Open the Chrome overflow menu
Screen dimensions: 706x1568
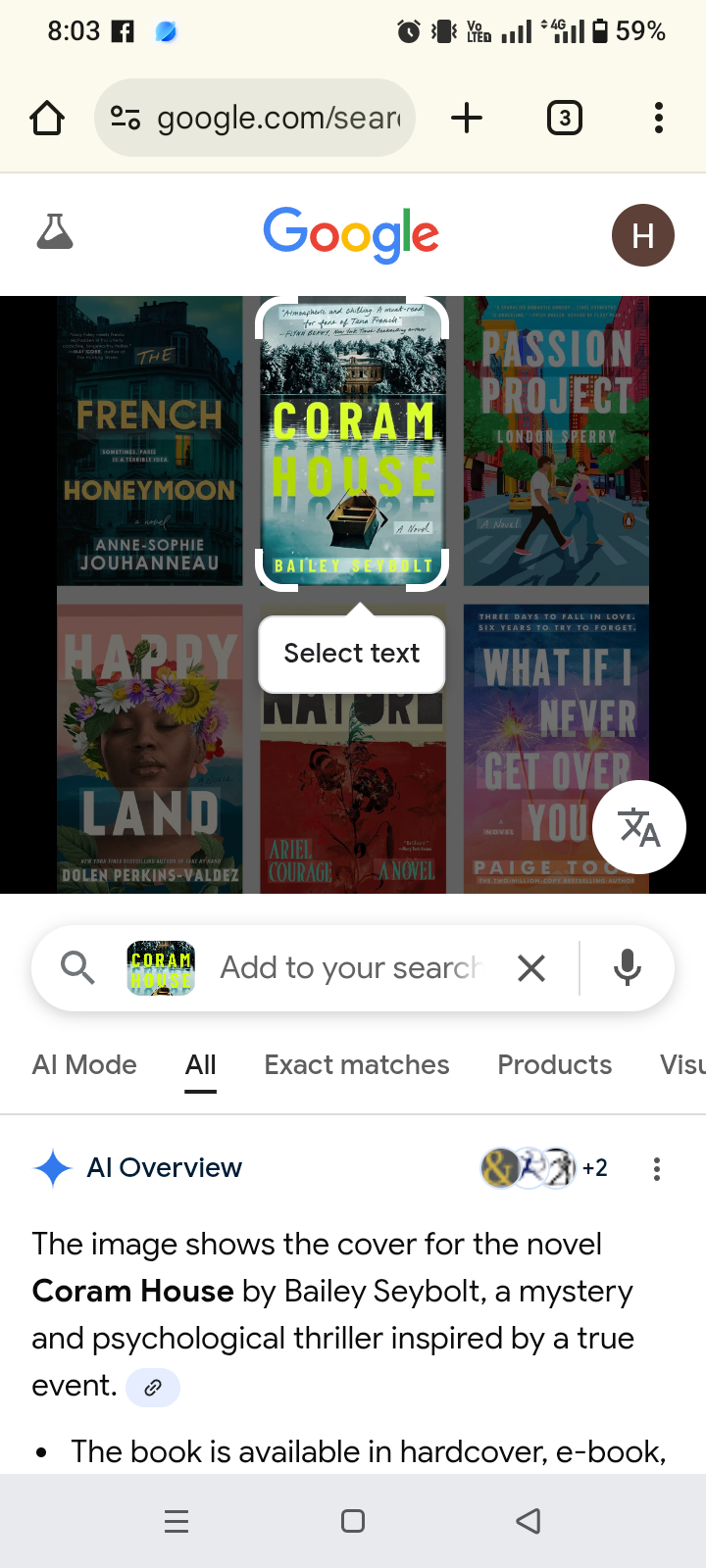pyautogui.click(x=659, y=118)
